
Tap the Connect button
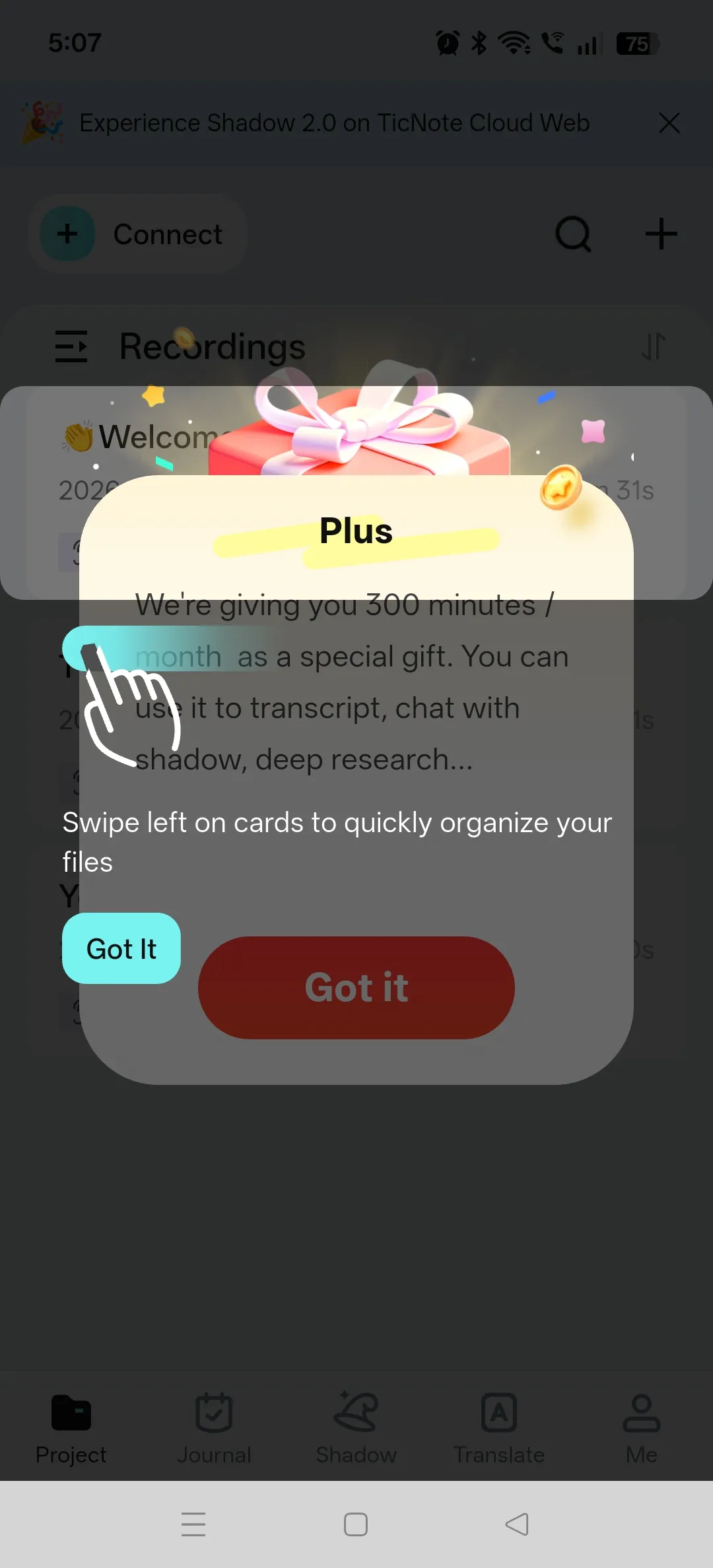(x=137, y=234)
